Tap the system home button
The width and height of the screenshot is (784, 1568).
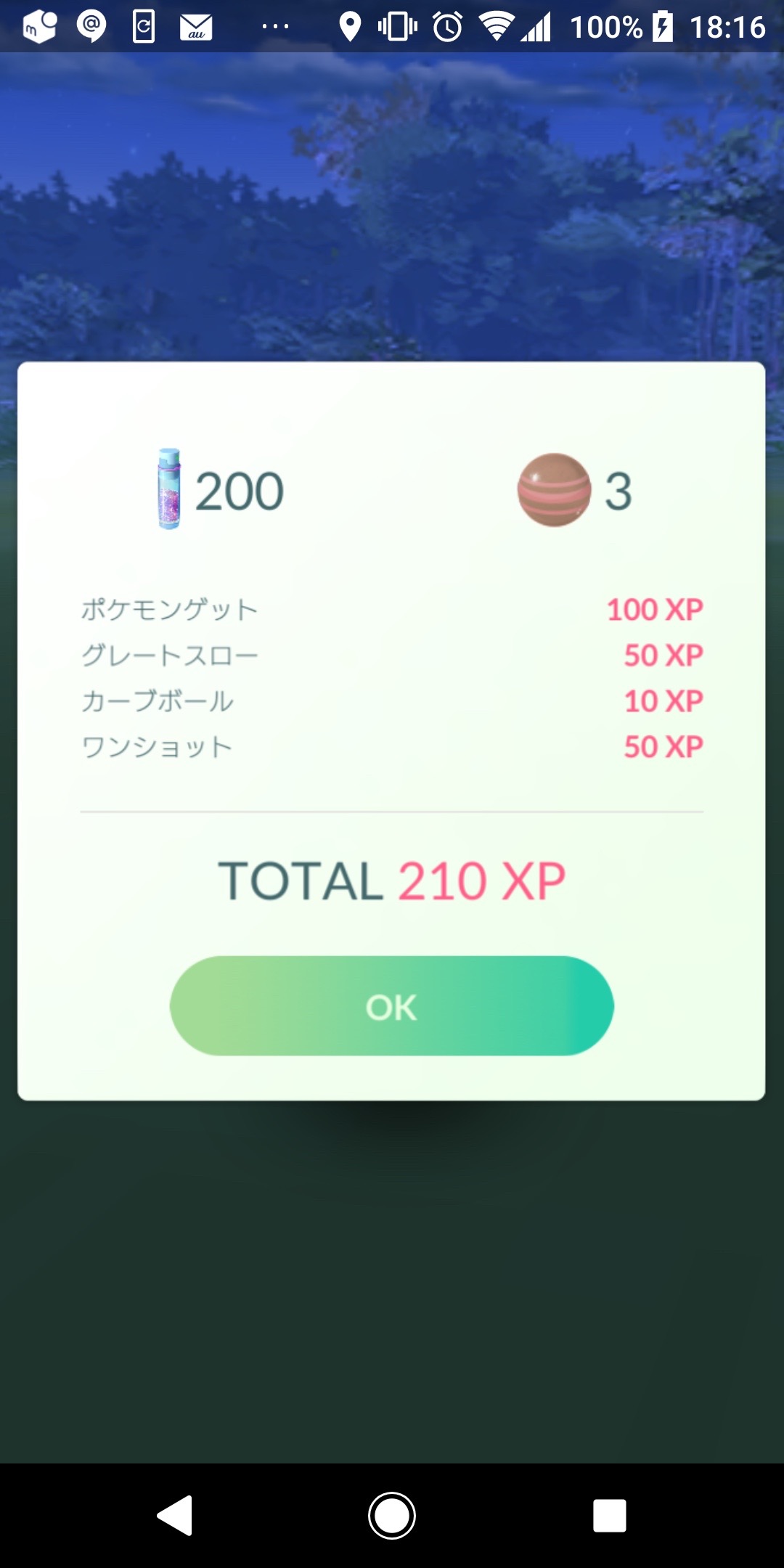coord(392,1516)
